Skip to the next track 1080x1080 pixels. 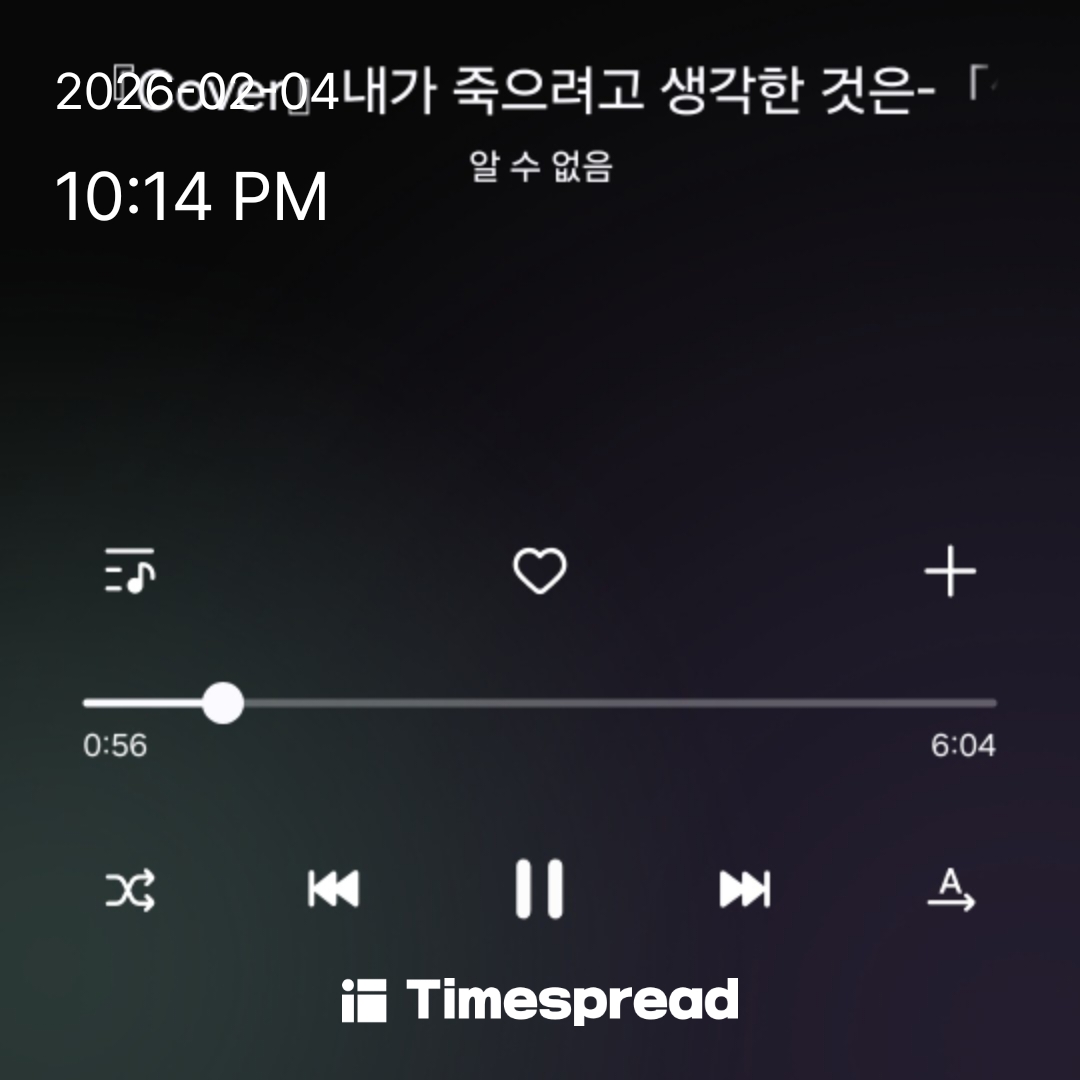click(745, 888)
